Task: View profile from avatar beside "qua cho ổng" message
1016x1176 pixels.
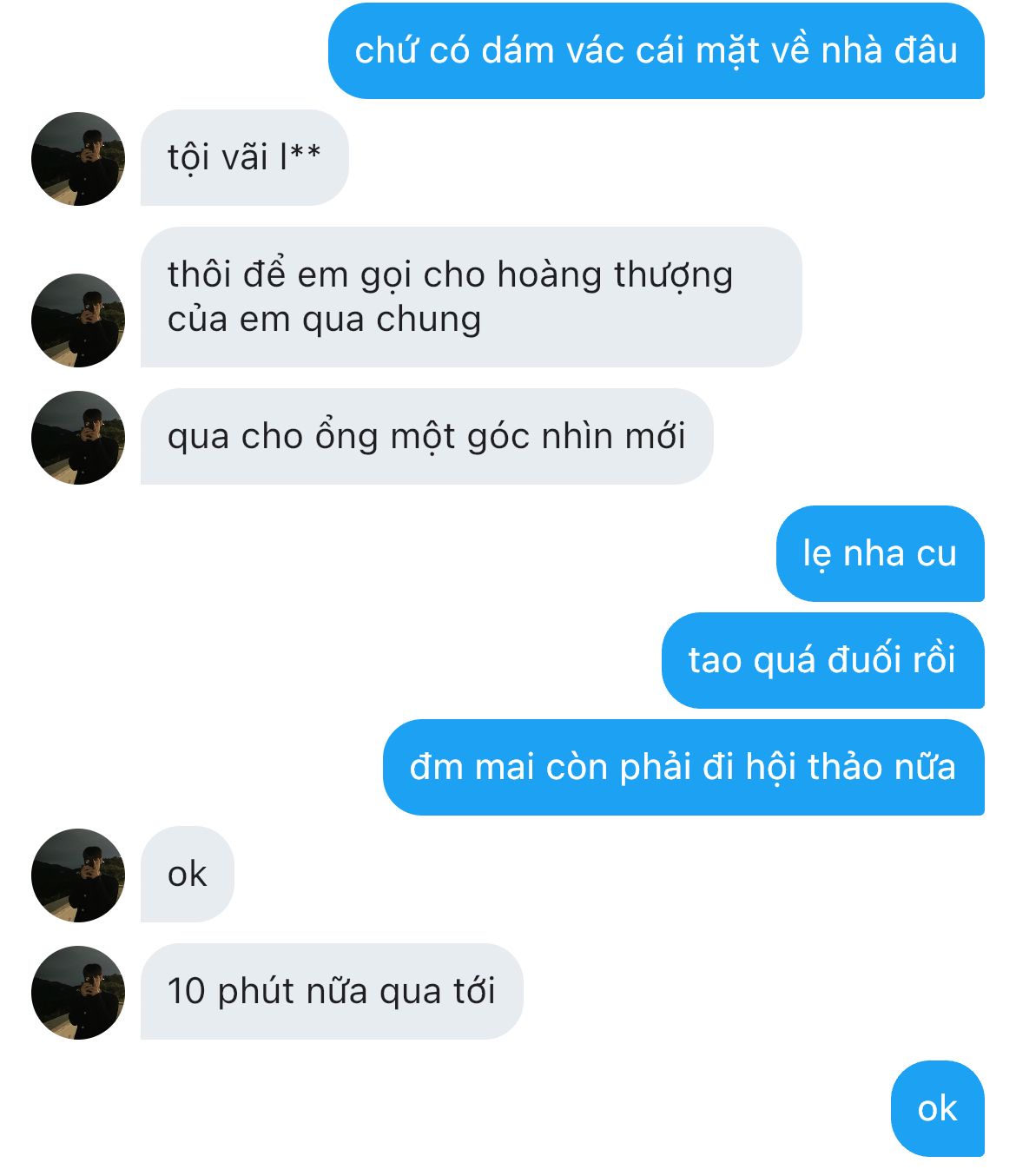Action: [78, 438]
